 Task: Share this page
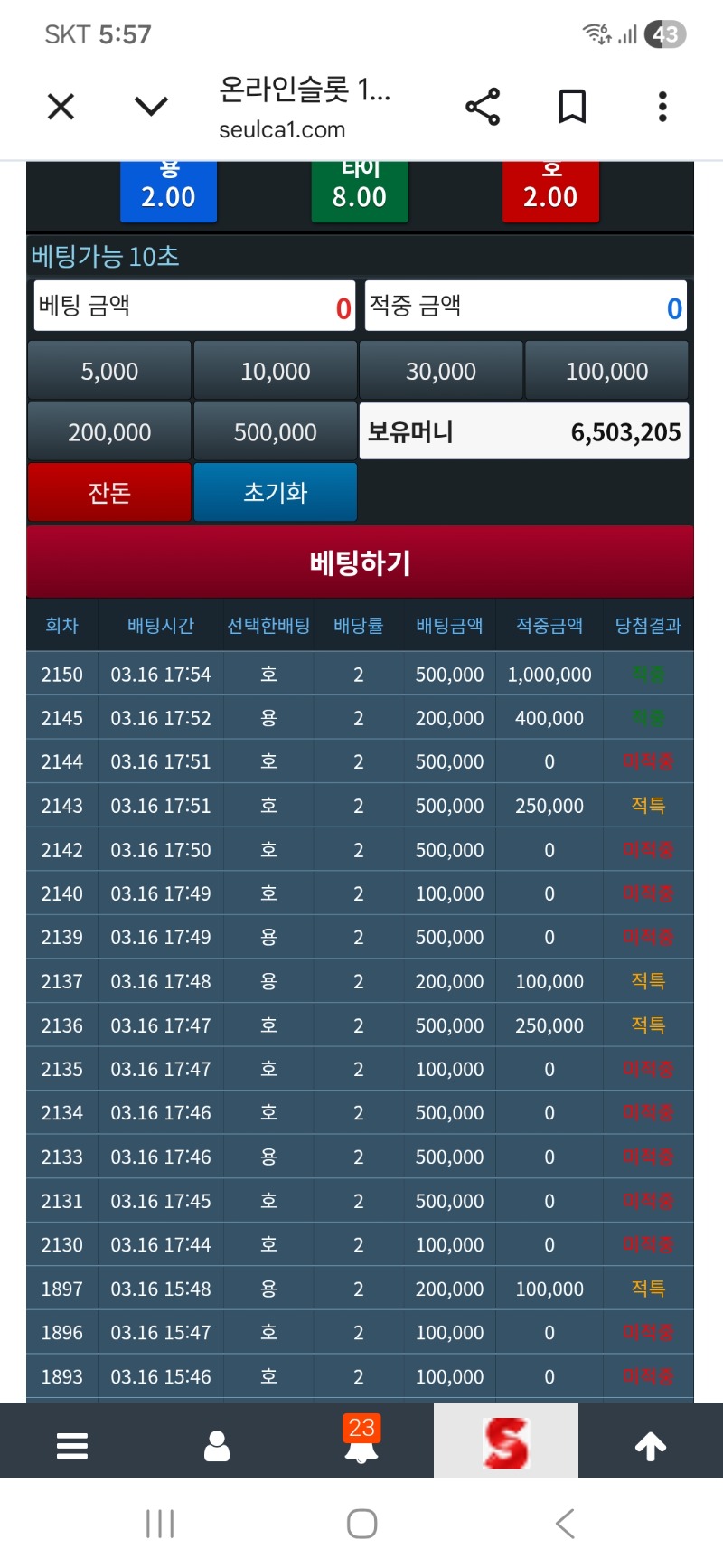point(483,107)
